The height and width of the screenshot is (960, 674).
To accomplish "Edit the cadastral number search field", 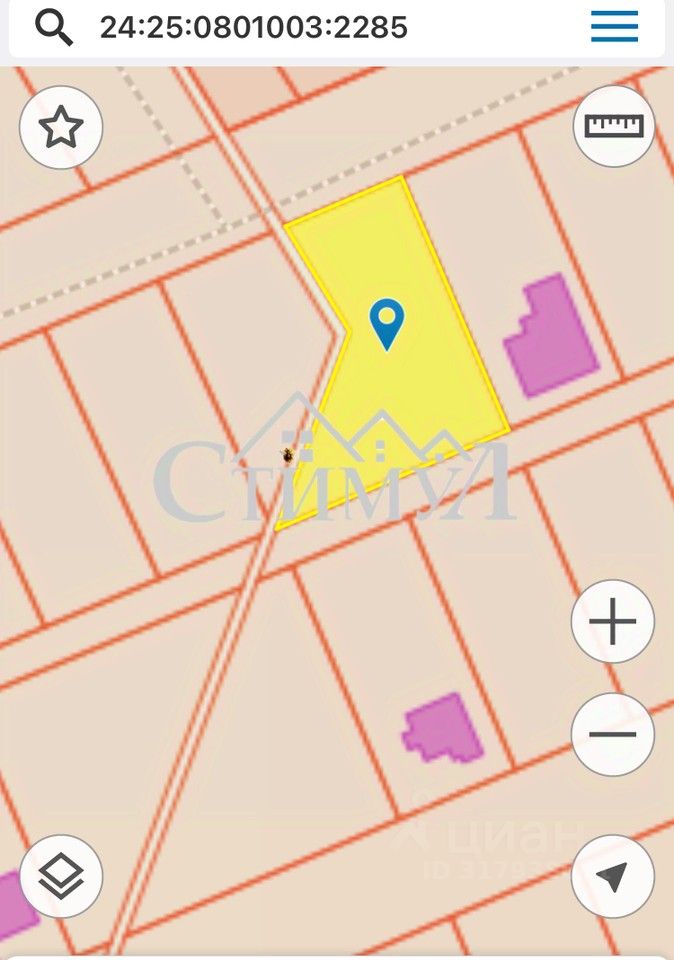I will [254, 27].
